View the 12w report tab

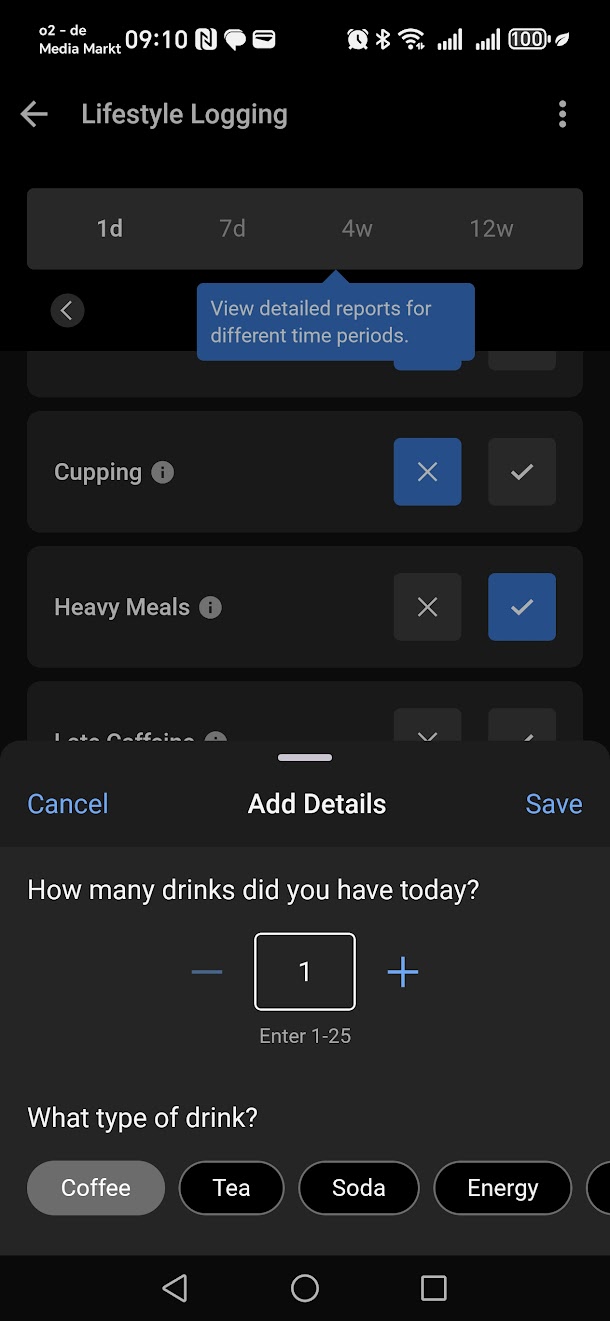click(491, 229)
